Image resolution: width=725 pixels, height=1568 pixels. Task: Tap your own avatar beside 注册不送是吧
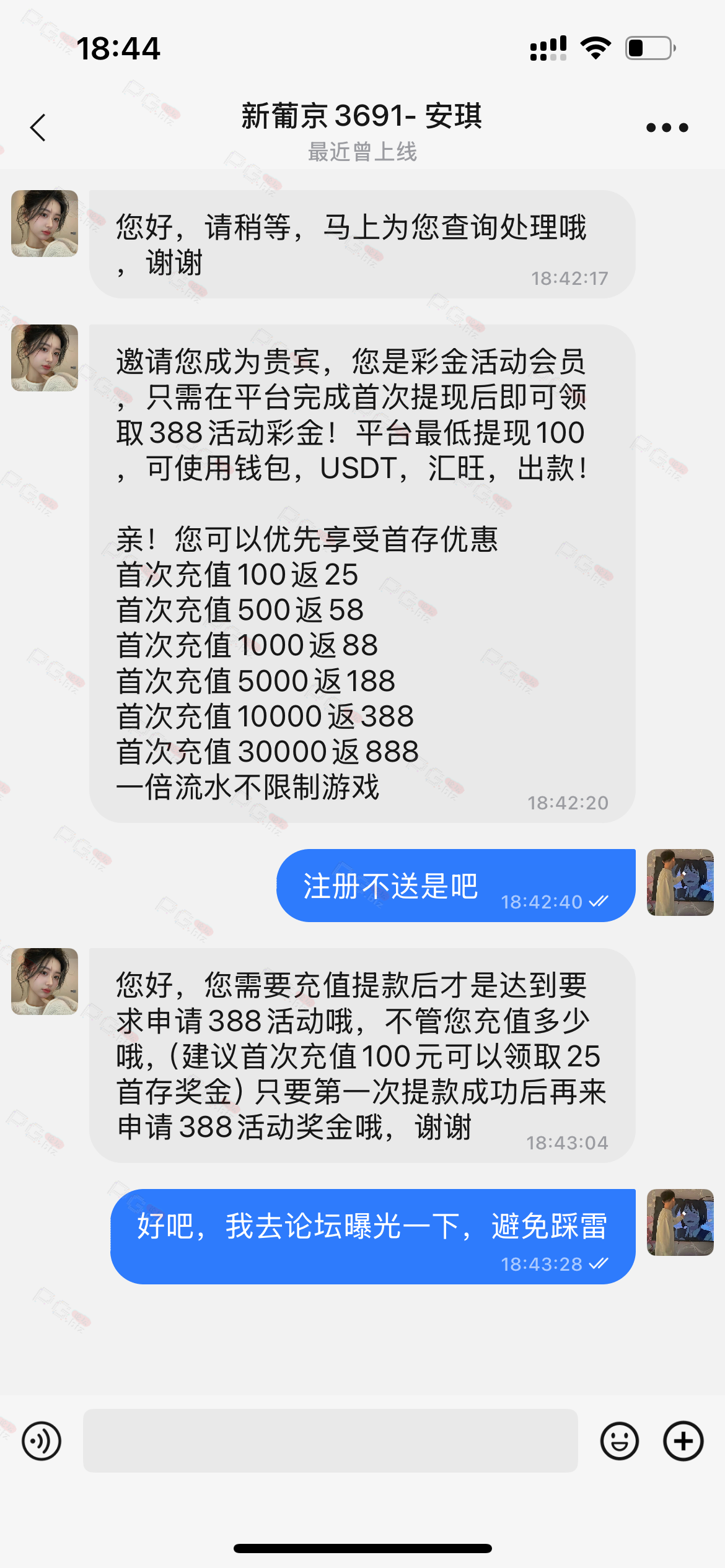point(680,882)
